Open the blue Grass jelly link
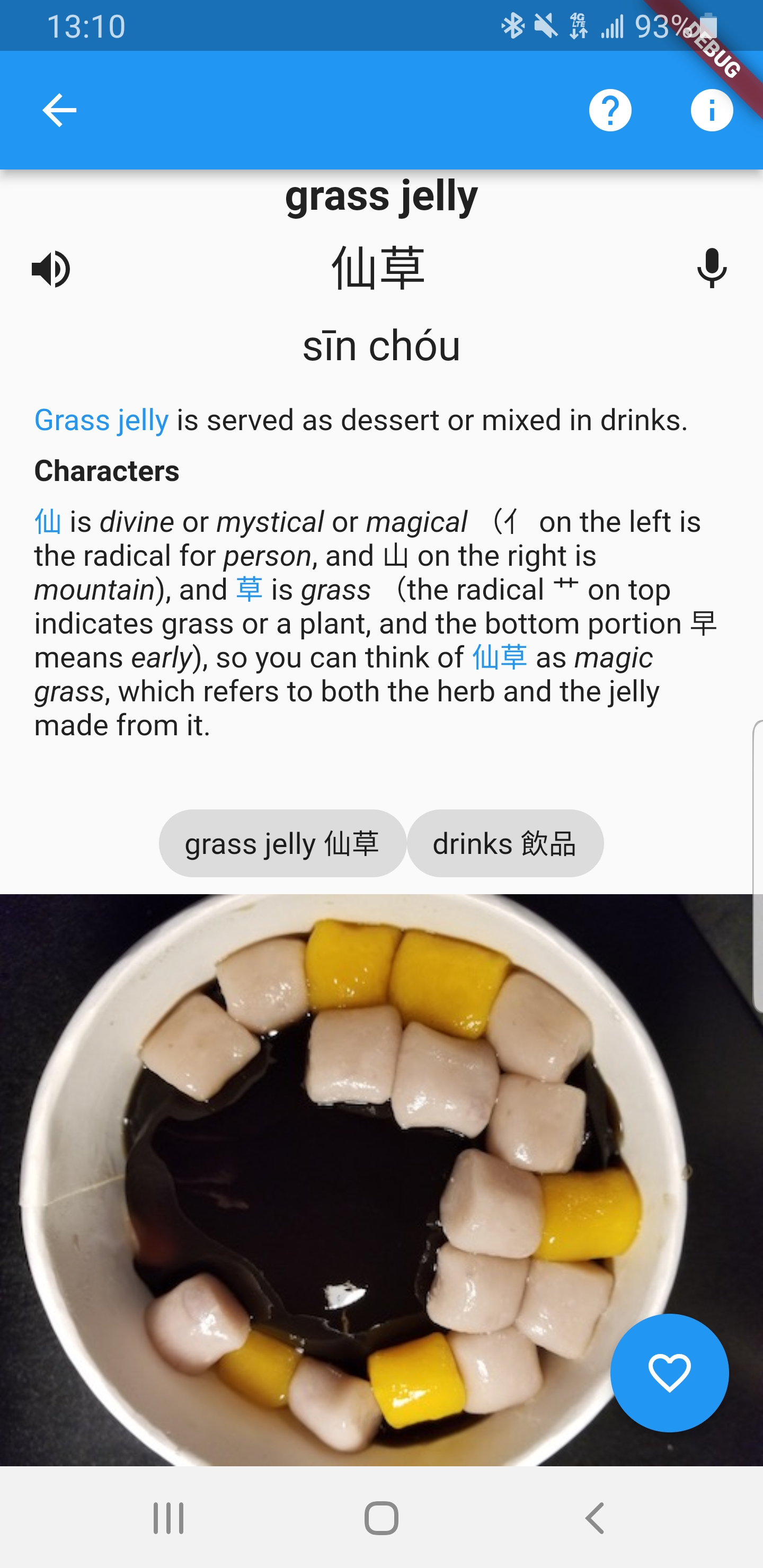763x1568 pixels. point(101,420)
